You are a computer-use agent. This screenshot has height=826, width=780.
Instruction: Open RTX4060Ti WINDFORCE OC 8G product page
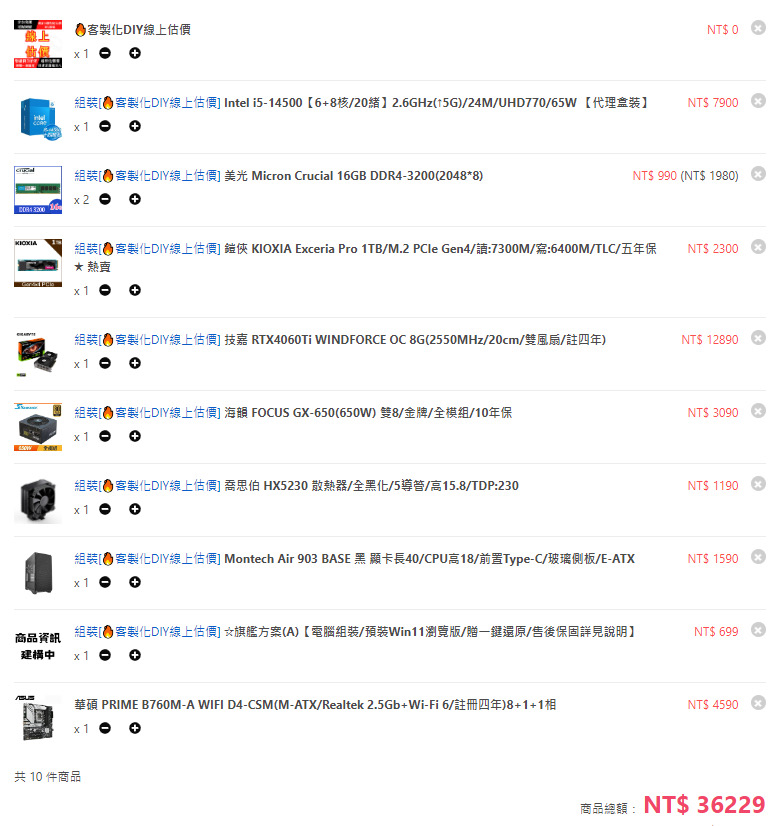tap(414, 340)
